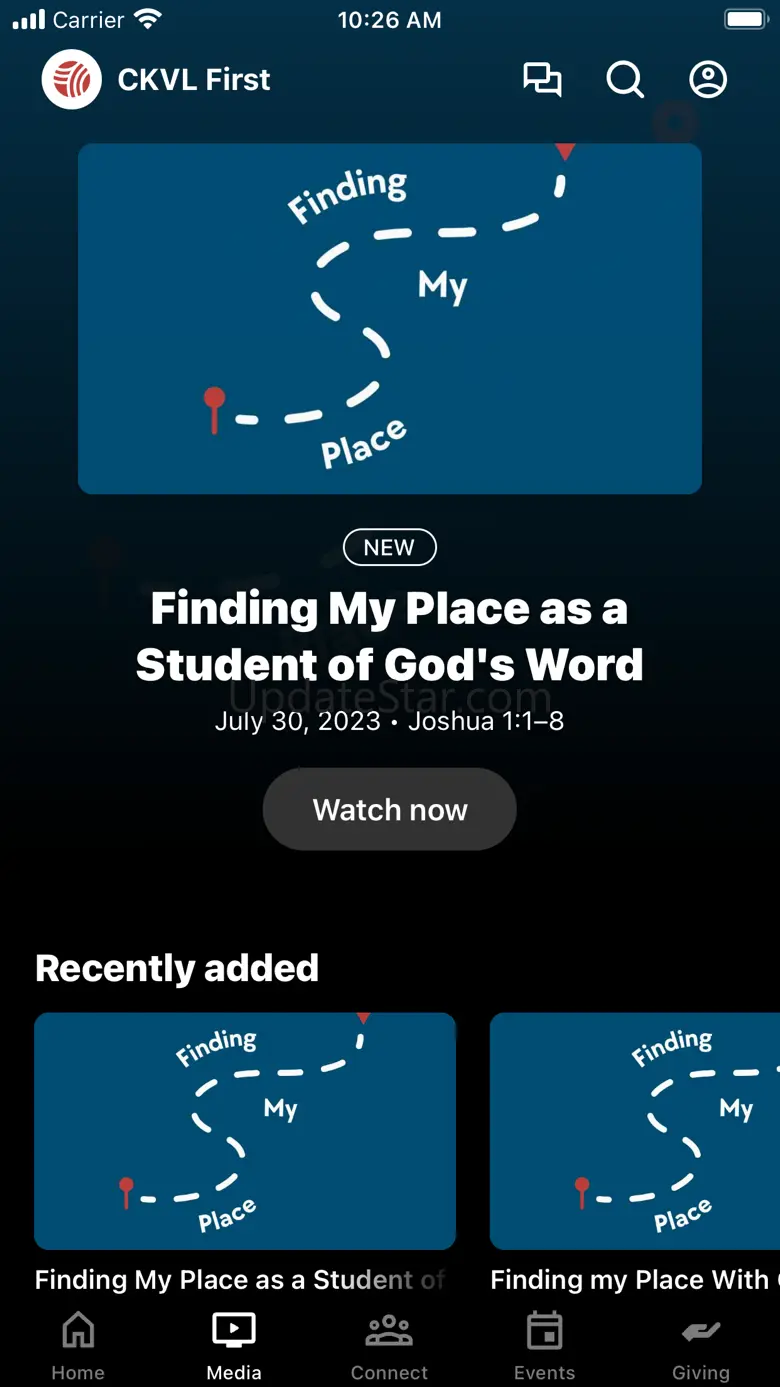Select the Media tab
Image resolution: width=780 pixels, height=1387 pixels.
234,1346
